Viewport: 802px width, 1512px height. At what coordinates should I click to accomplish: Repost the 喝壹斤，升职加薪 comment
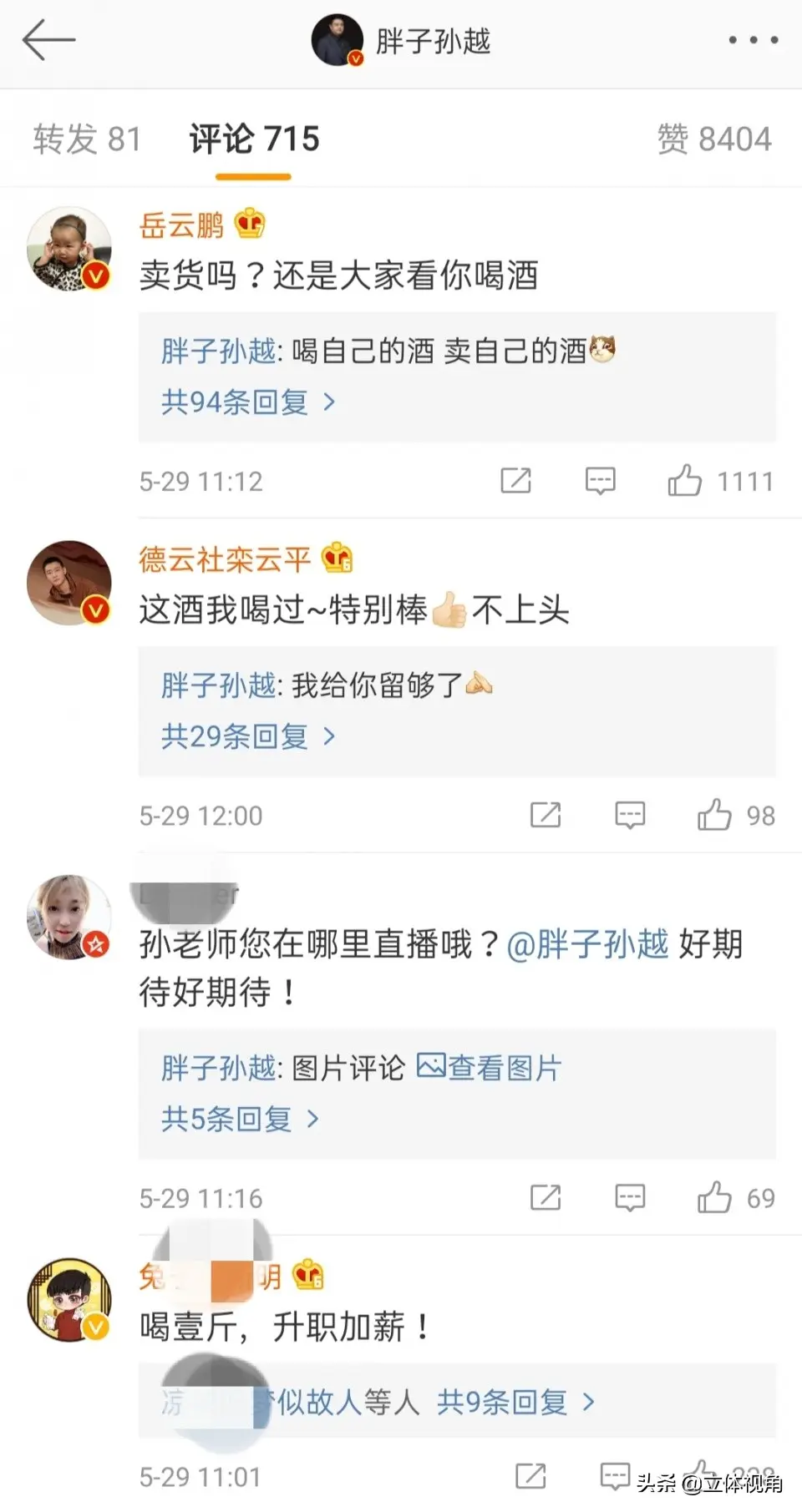click(530, 1475)
